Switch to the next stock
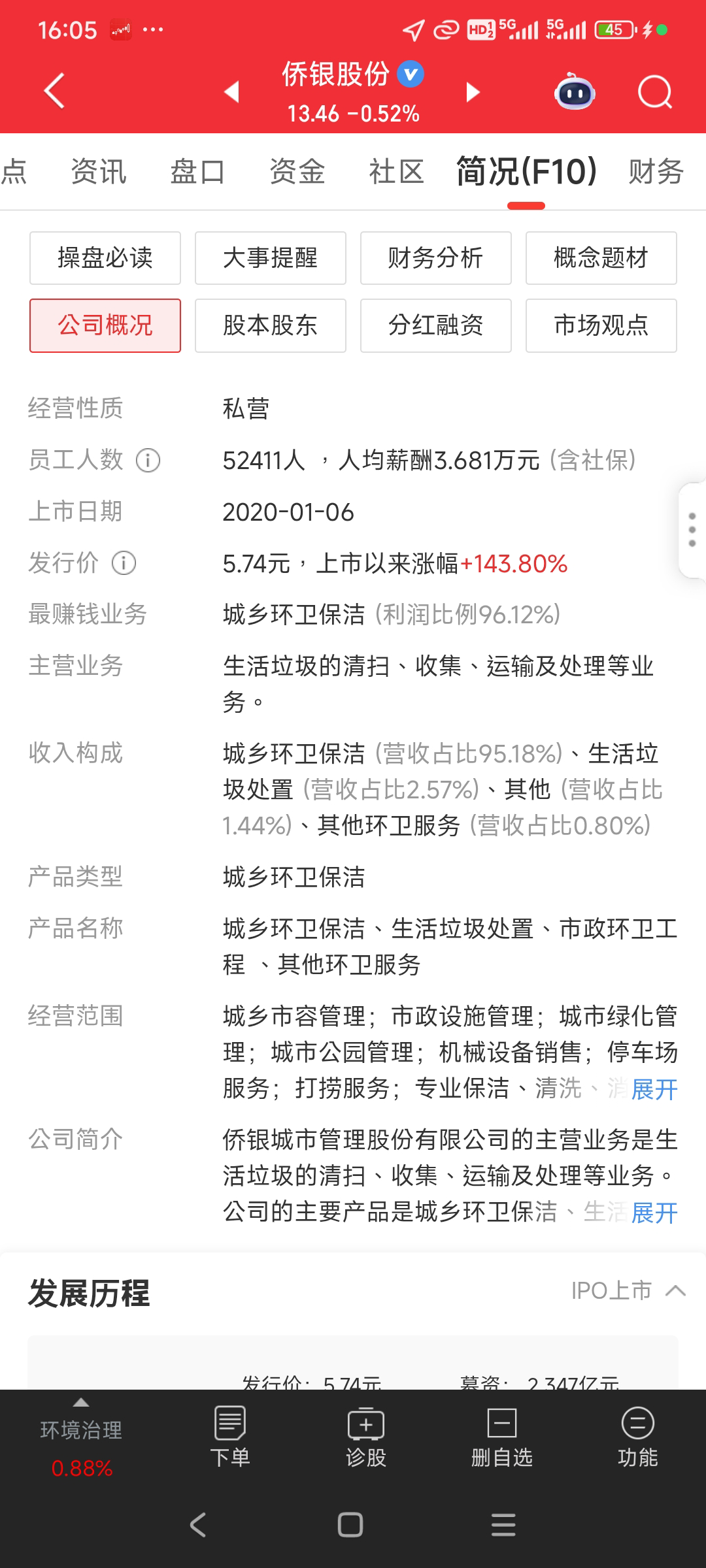 tap(473, 92)
